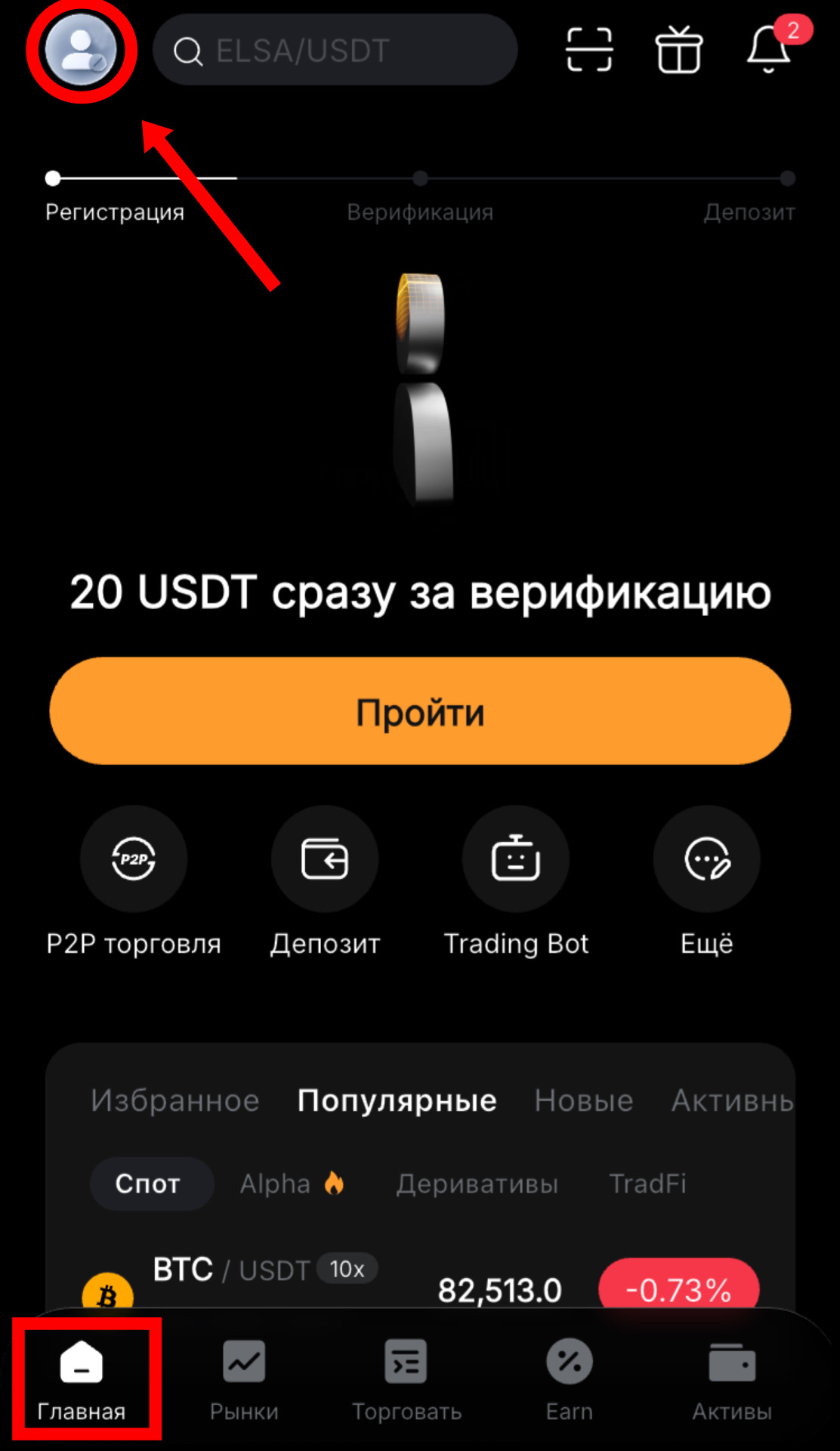The height and width of the screenshot is (1451, 840).
Task: Open the Активы tab
Action: coord(732,1380)
